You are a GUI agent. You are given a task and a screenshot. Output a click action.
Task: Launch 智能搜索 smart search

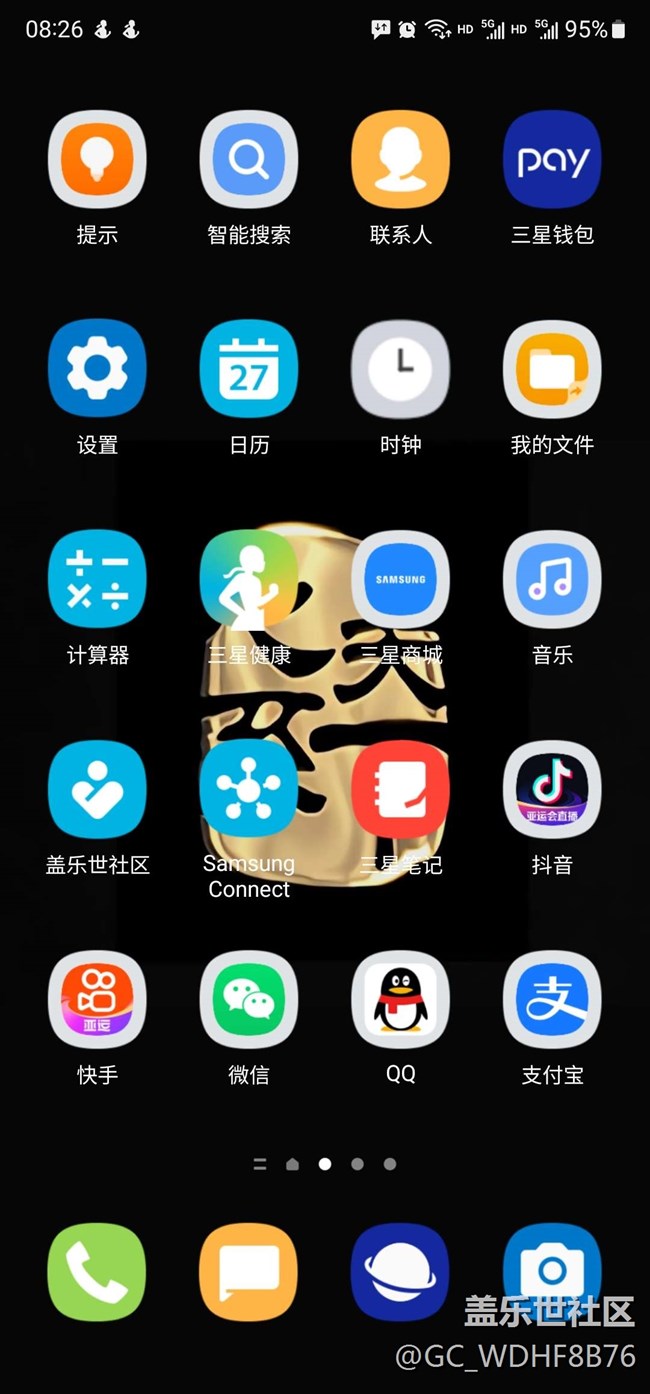coord(249,160)
